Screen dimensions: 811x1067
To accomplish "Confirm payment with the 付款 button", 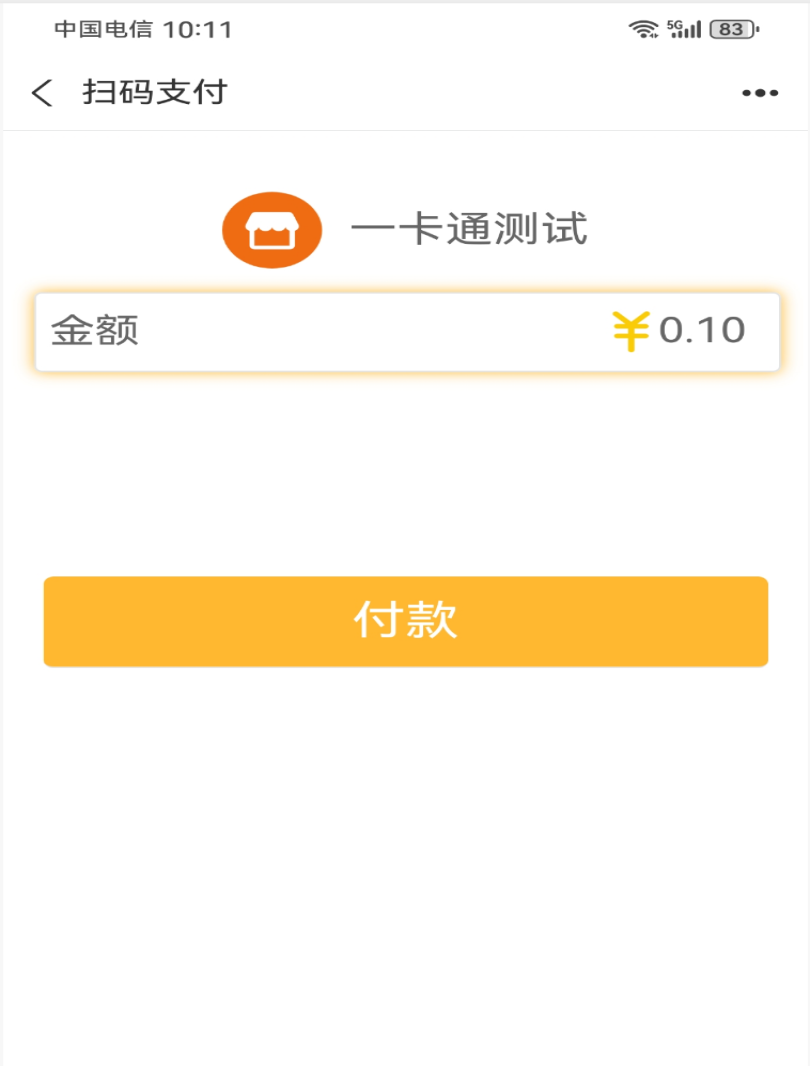I will 405,621.
